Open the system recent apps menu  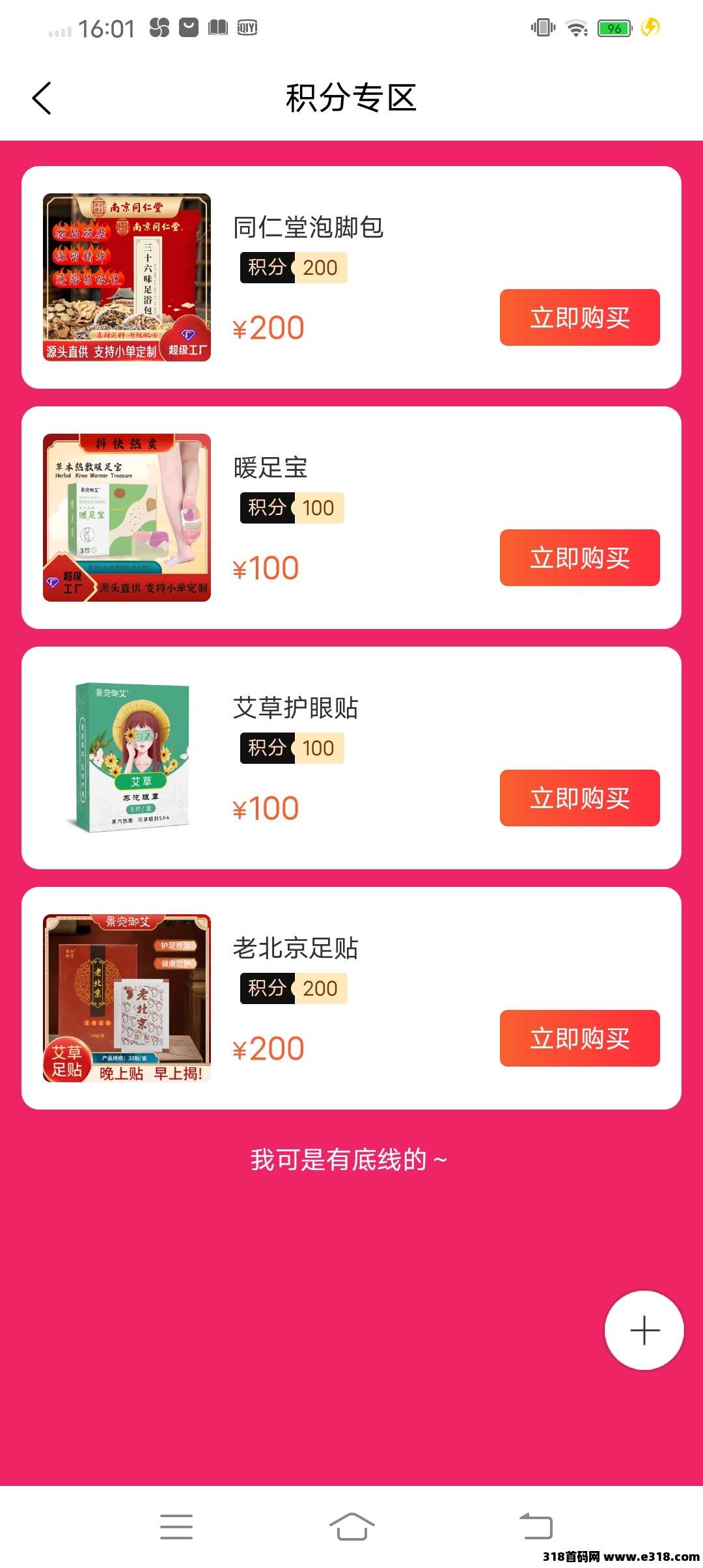176,1526
